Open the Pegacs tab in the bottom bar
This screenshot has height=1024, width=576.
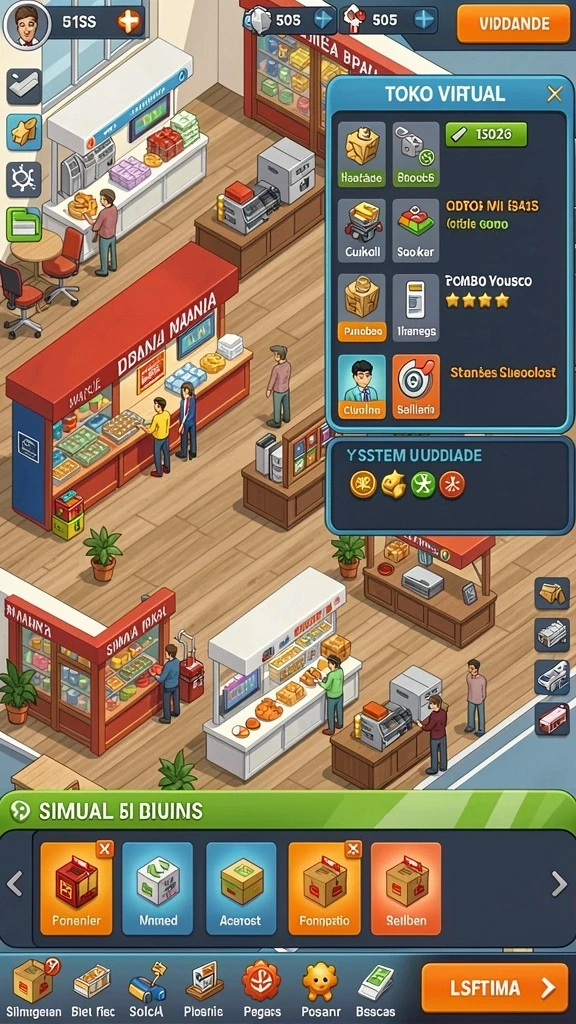(x=261, y=988)
